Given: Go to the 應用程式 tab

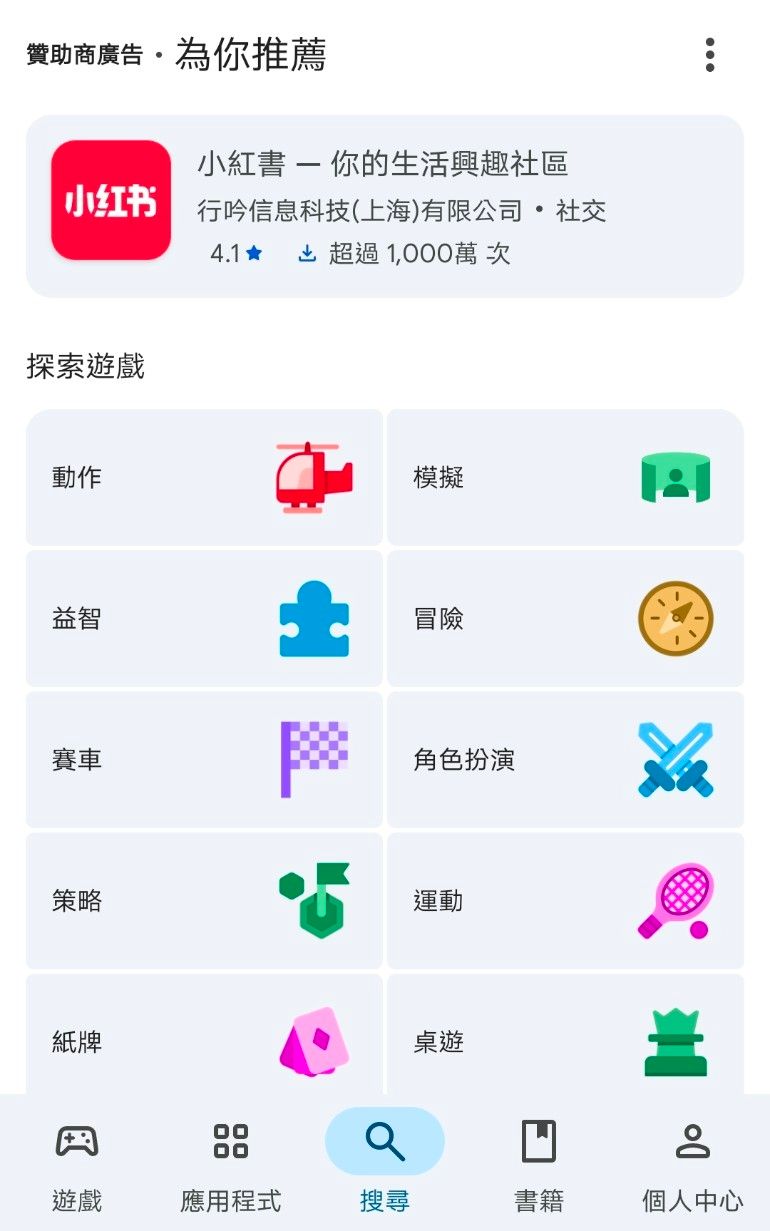Looking at the screenshot, I should (x=231, y=1164).
